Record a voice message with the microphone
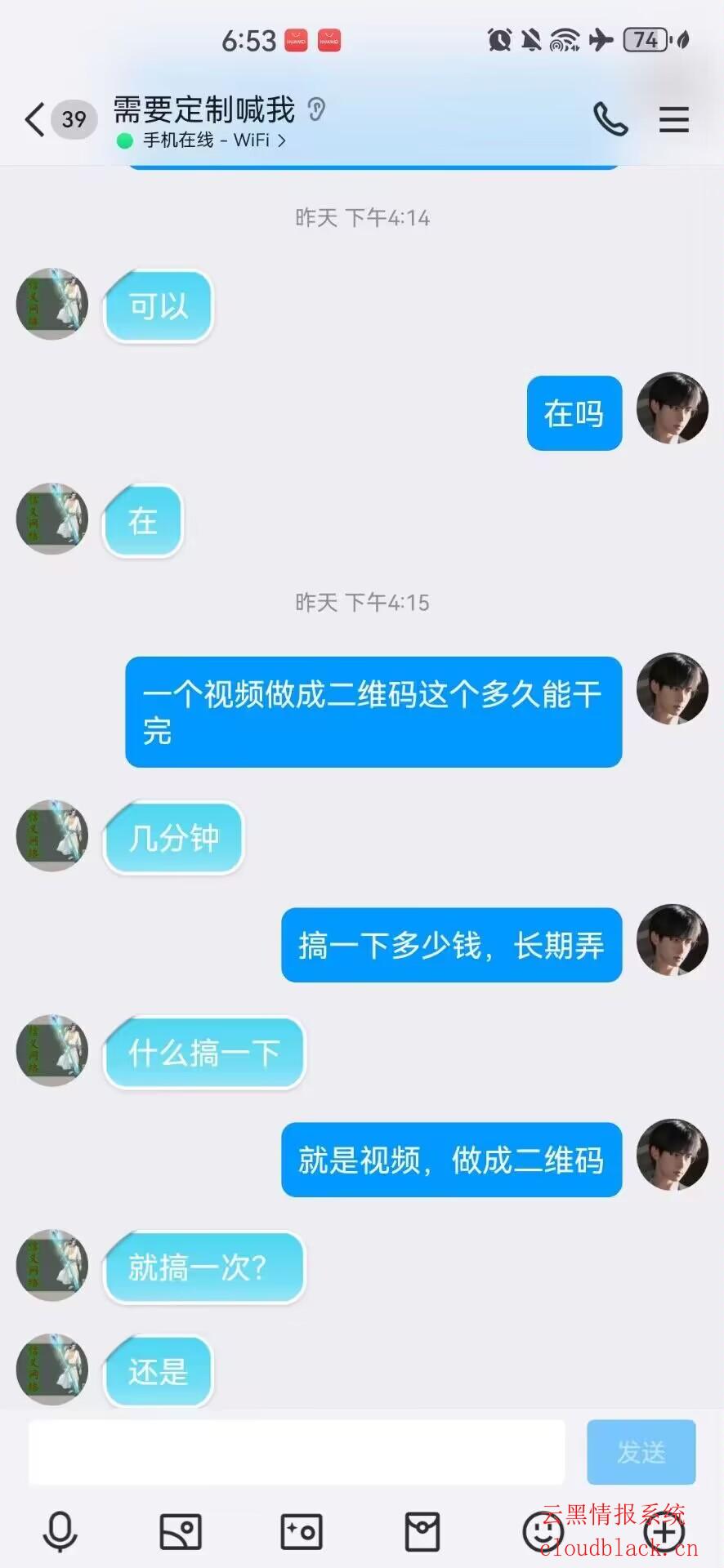 point(60,1530)
